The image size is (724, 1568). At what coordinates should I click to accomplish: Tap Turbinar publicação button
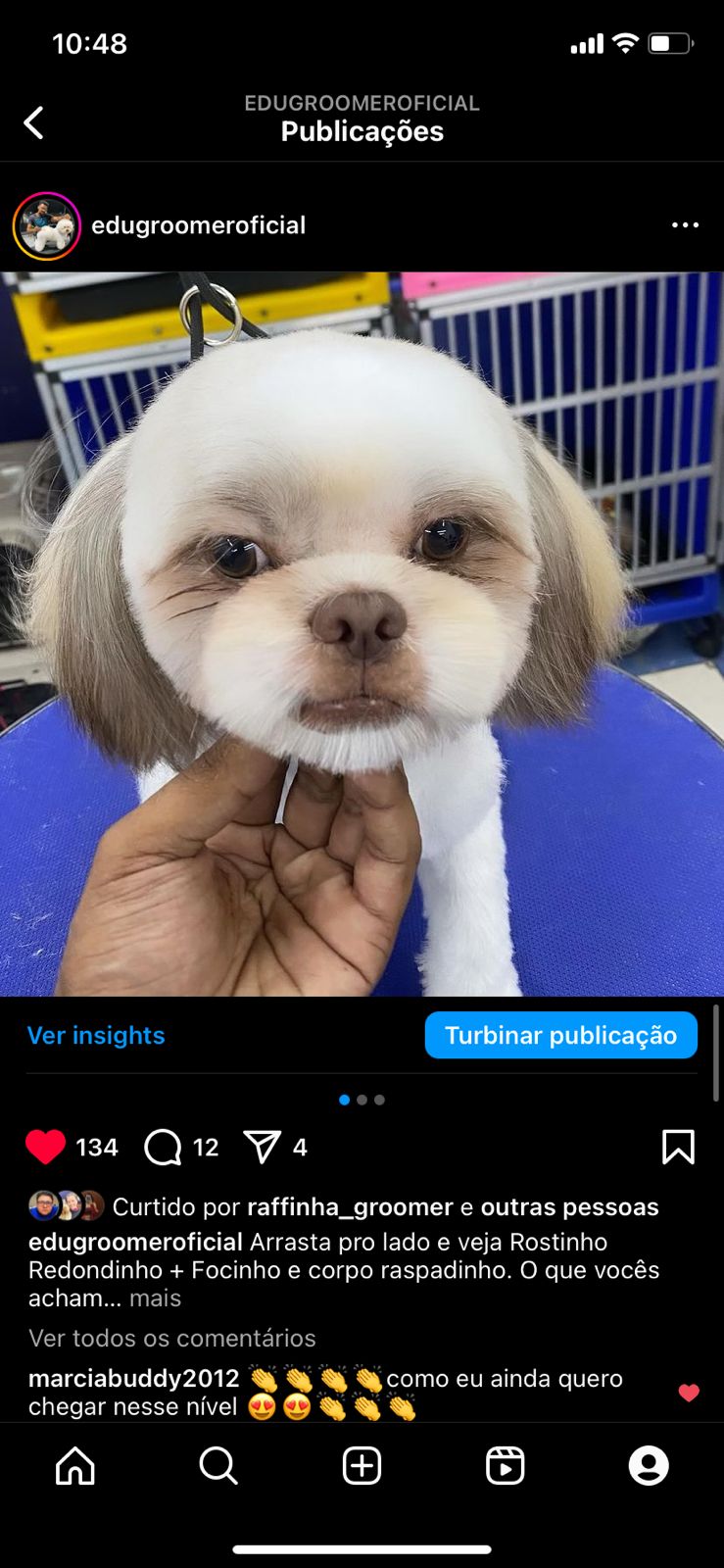560,1036
